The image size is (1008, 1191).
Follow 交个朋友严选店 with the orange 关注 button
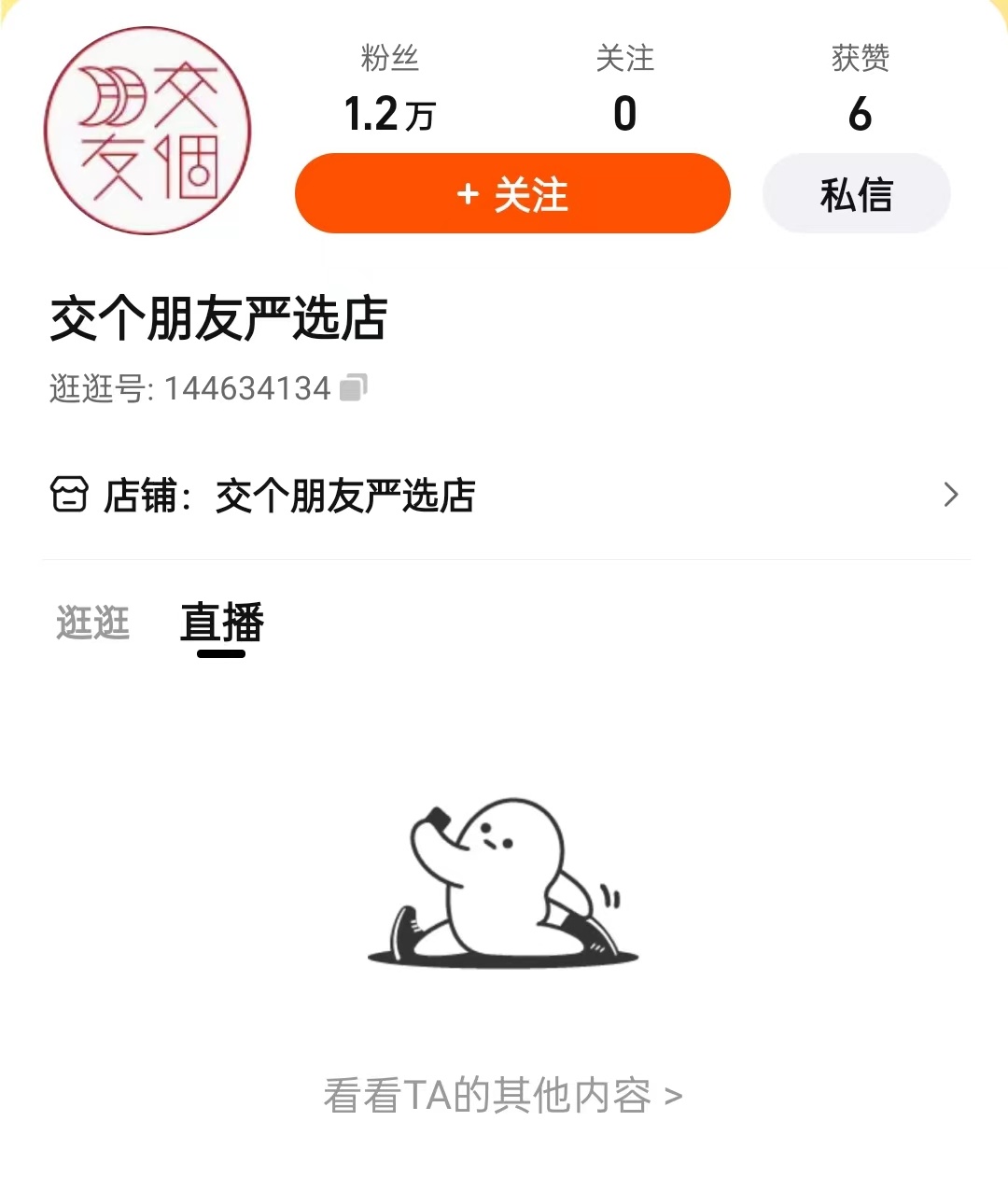[x=512, y=194]
